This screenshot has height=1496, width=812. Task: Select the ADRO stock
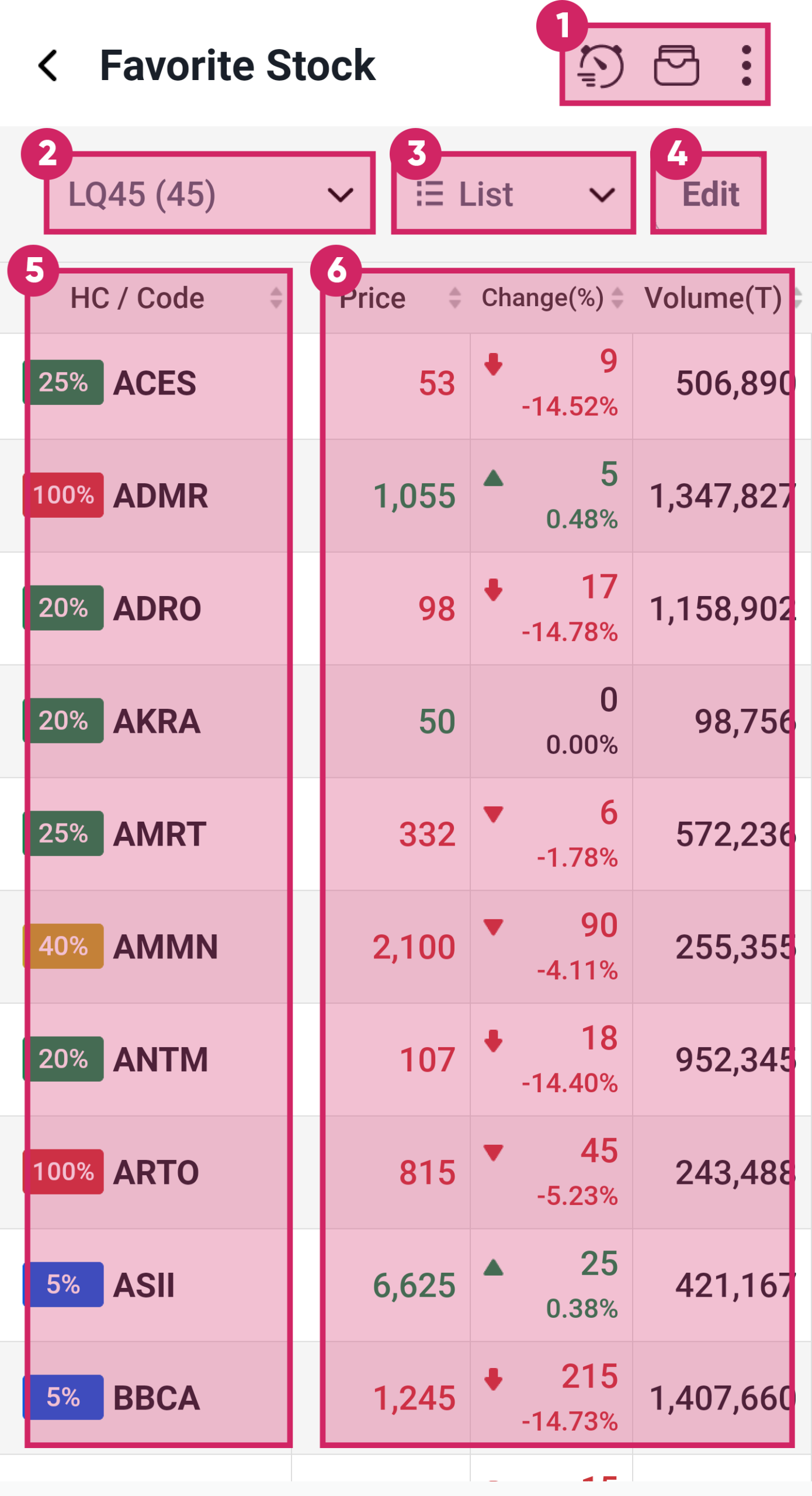click(x=157, y=609)
